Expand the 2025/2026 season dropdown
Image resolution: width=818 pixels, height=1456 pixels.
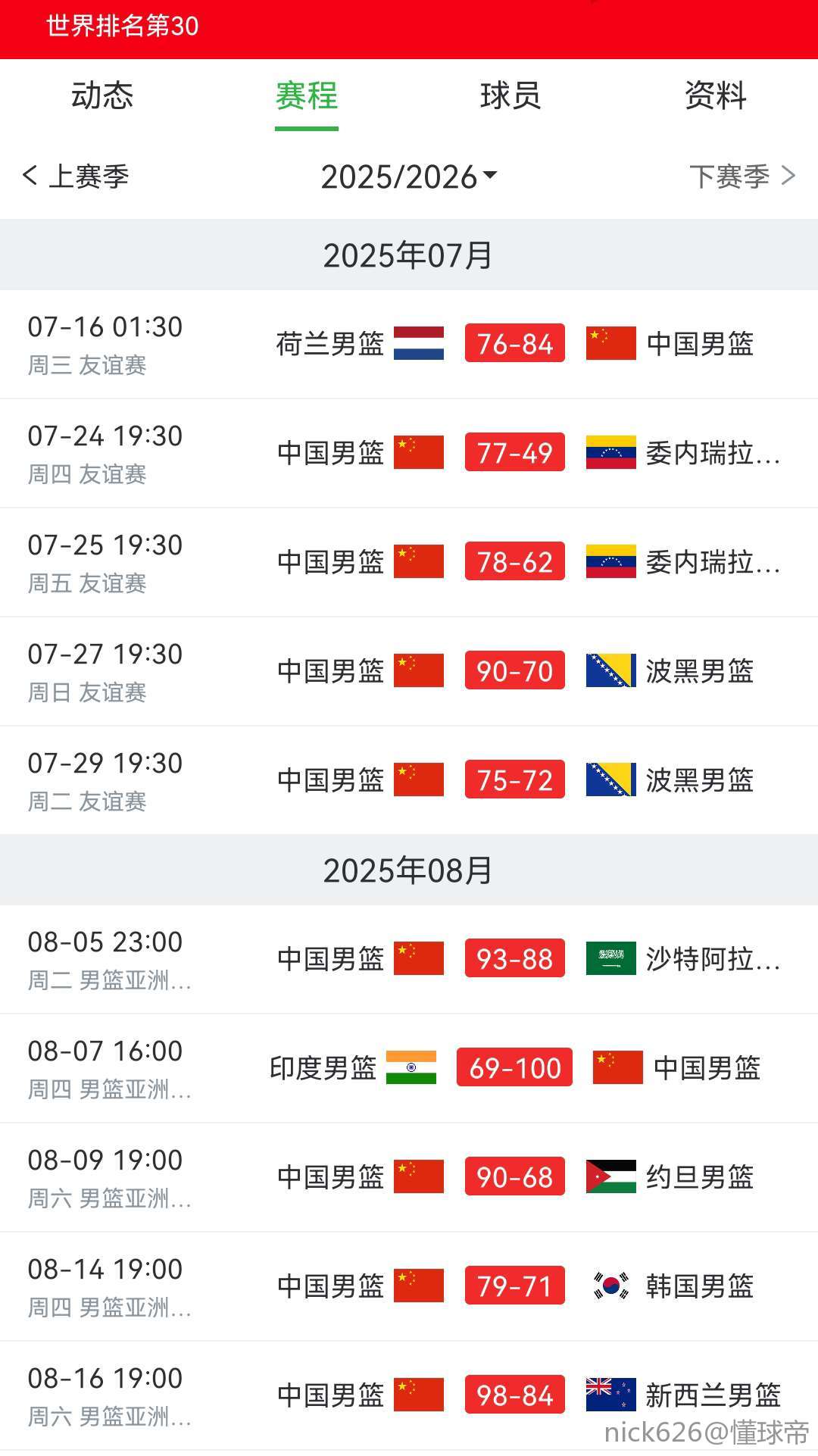pos(409,177)
